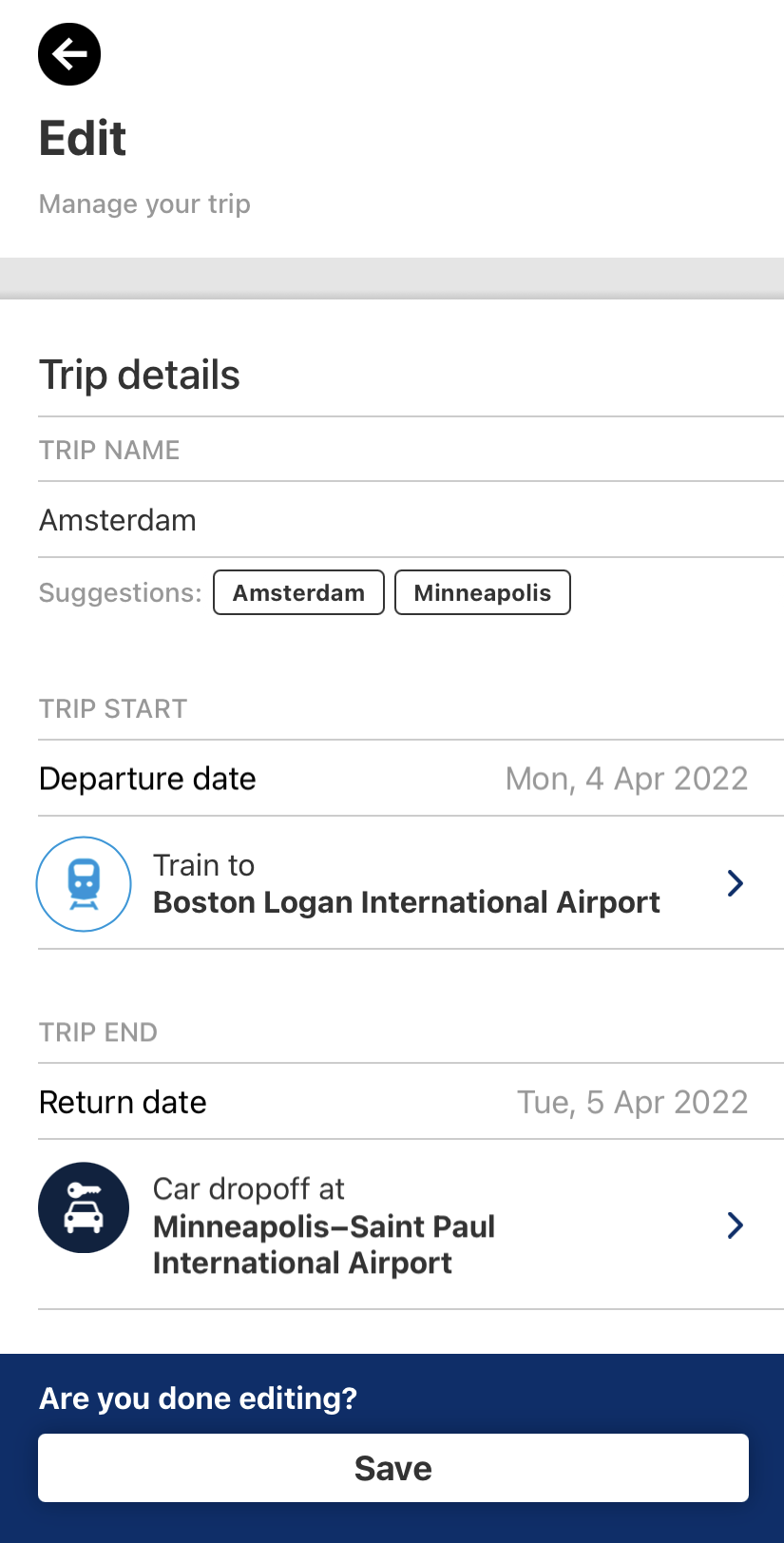Edit the trip name field containing Amsterdam
Viewport: 784px width, 1543px height.
coord(411,520)
